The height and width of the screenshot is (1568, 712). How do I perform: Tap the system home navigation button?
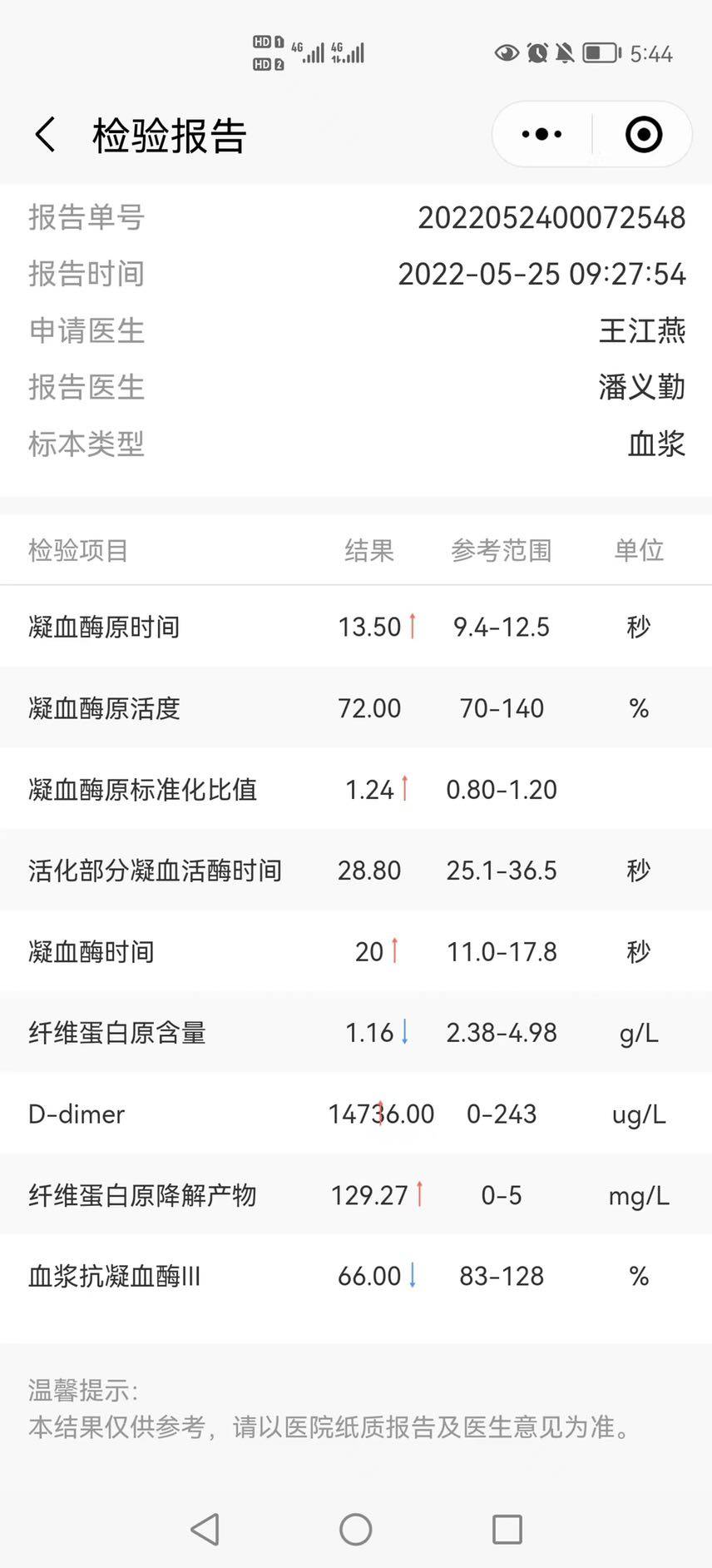[x=356, y=1529]
